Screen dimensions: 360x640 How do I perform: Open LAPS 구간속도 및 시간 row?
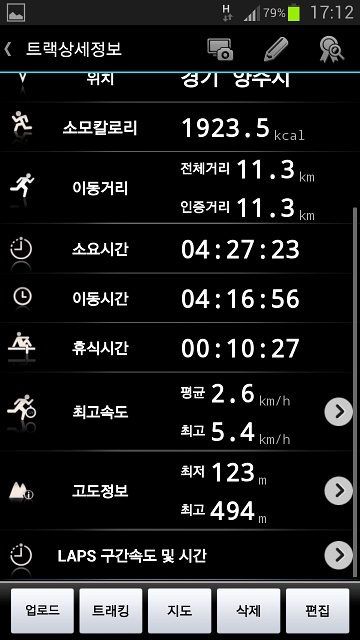[x=180, y=556]
